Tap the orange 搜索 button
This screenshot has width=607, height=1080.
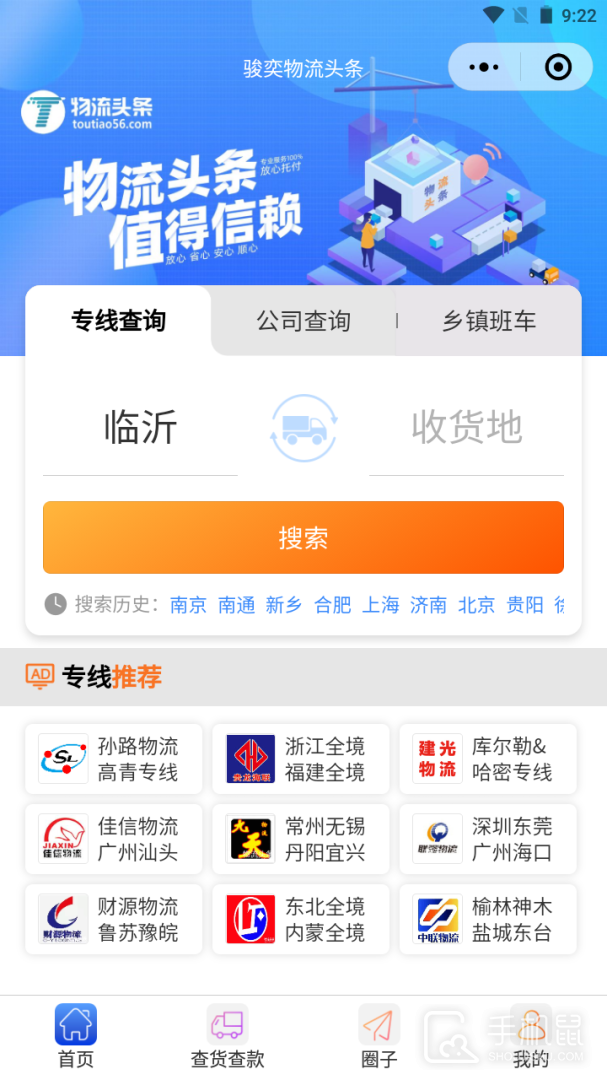tap(303, 538)
